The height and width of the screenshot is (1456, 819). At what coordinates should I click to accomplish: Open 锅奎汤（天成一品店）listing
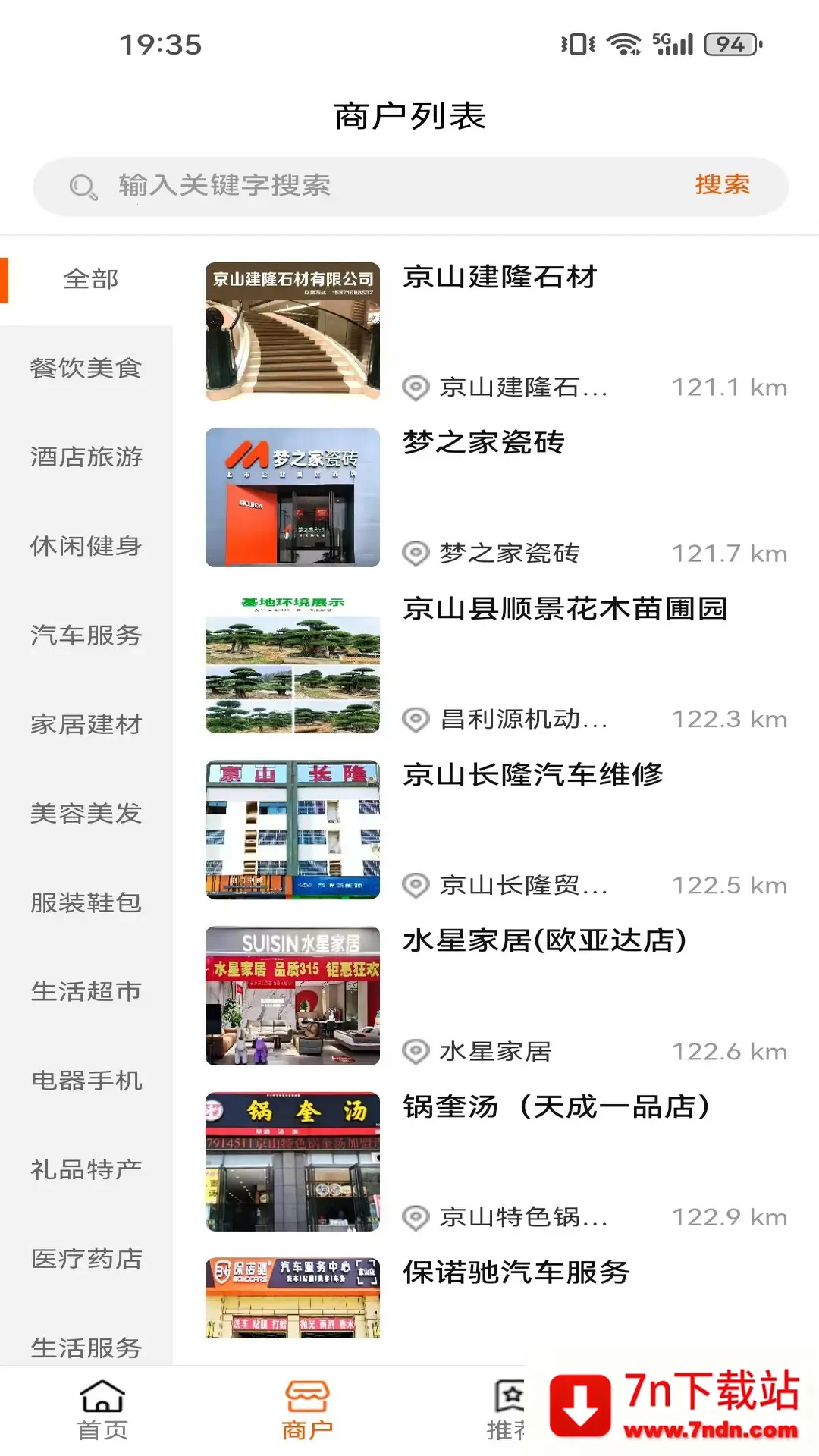point(557,1107)
